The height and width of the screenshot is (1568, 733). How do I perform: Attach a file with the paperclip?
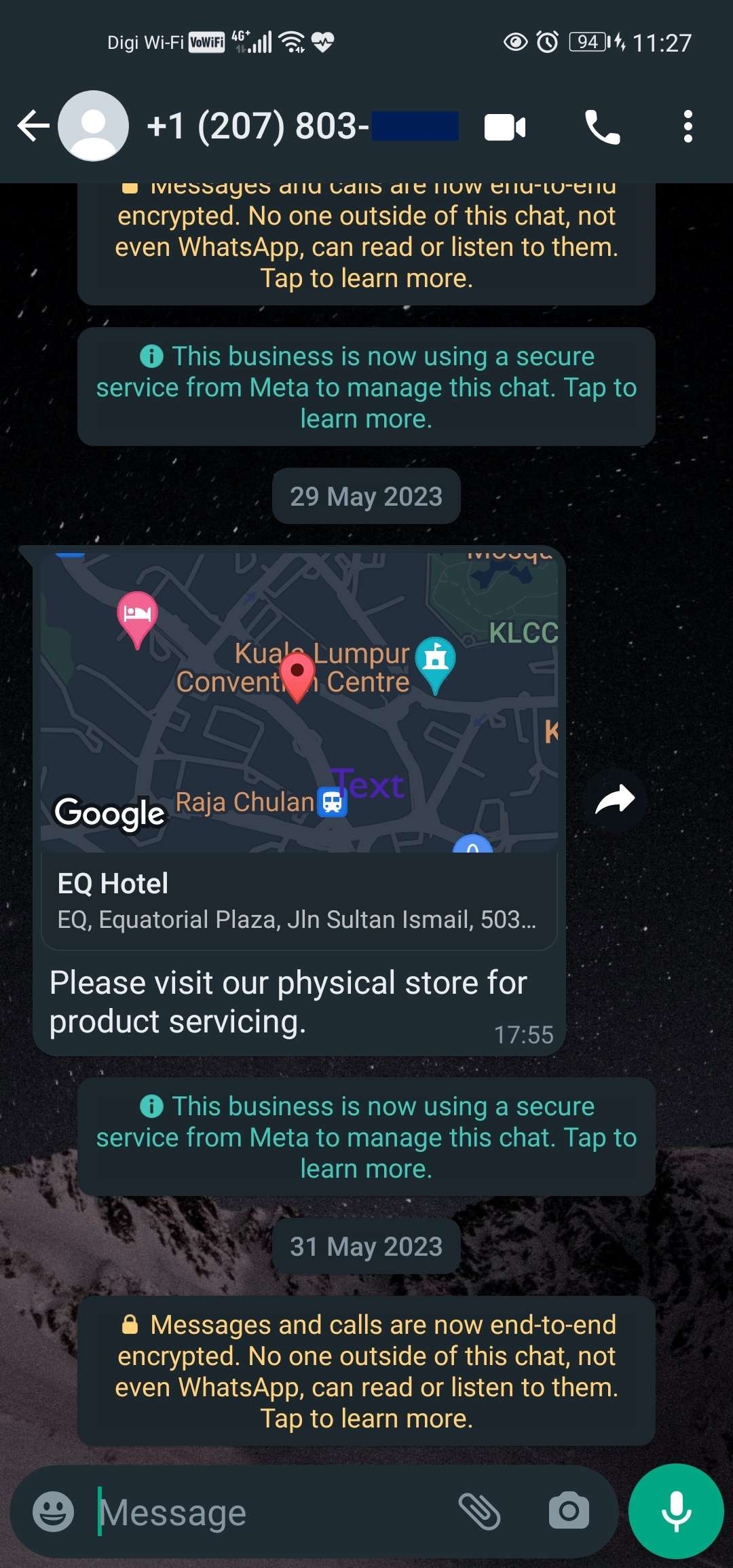[479, 1512]
